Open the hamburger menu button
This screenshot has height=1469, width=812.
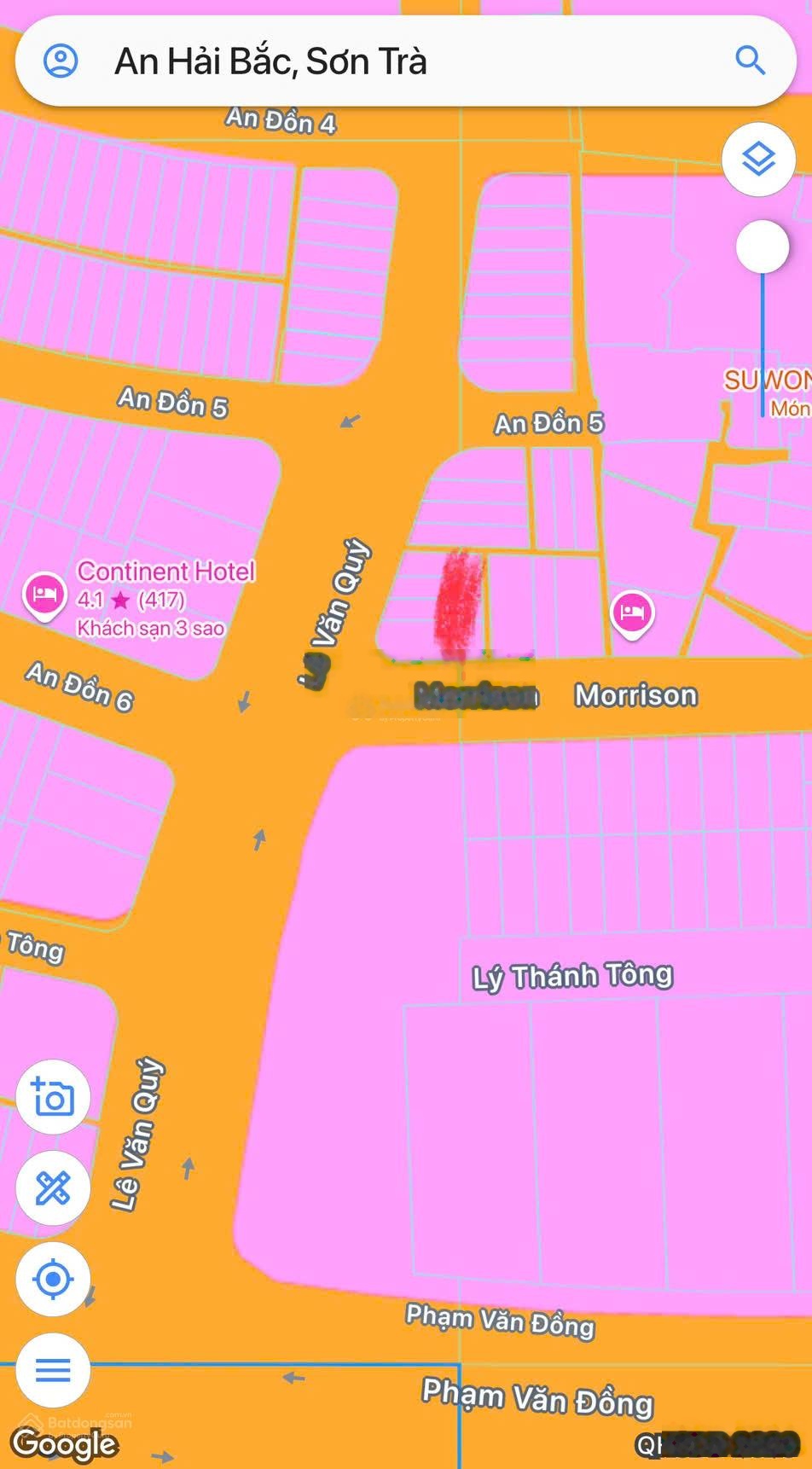point(53,1370)
